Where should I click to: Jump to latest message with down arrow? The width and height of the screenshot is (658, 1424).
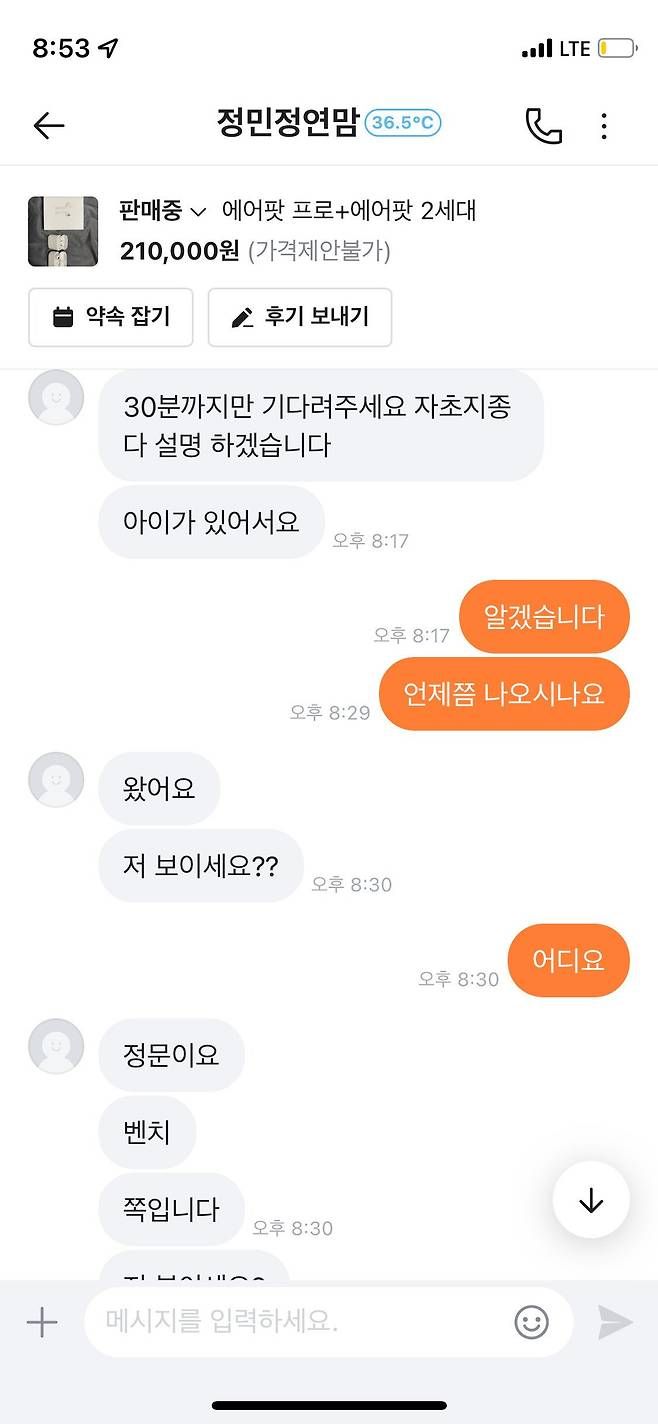point(590,1201)
